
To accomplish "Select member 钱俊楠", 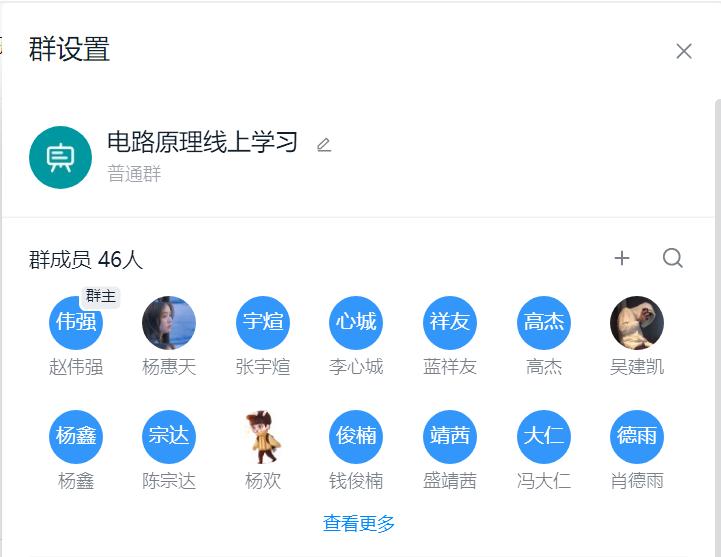I will (x=356, y=437).
